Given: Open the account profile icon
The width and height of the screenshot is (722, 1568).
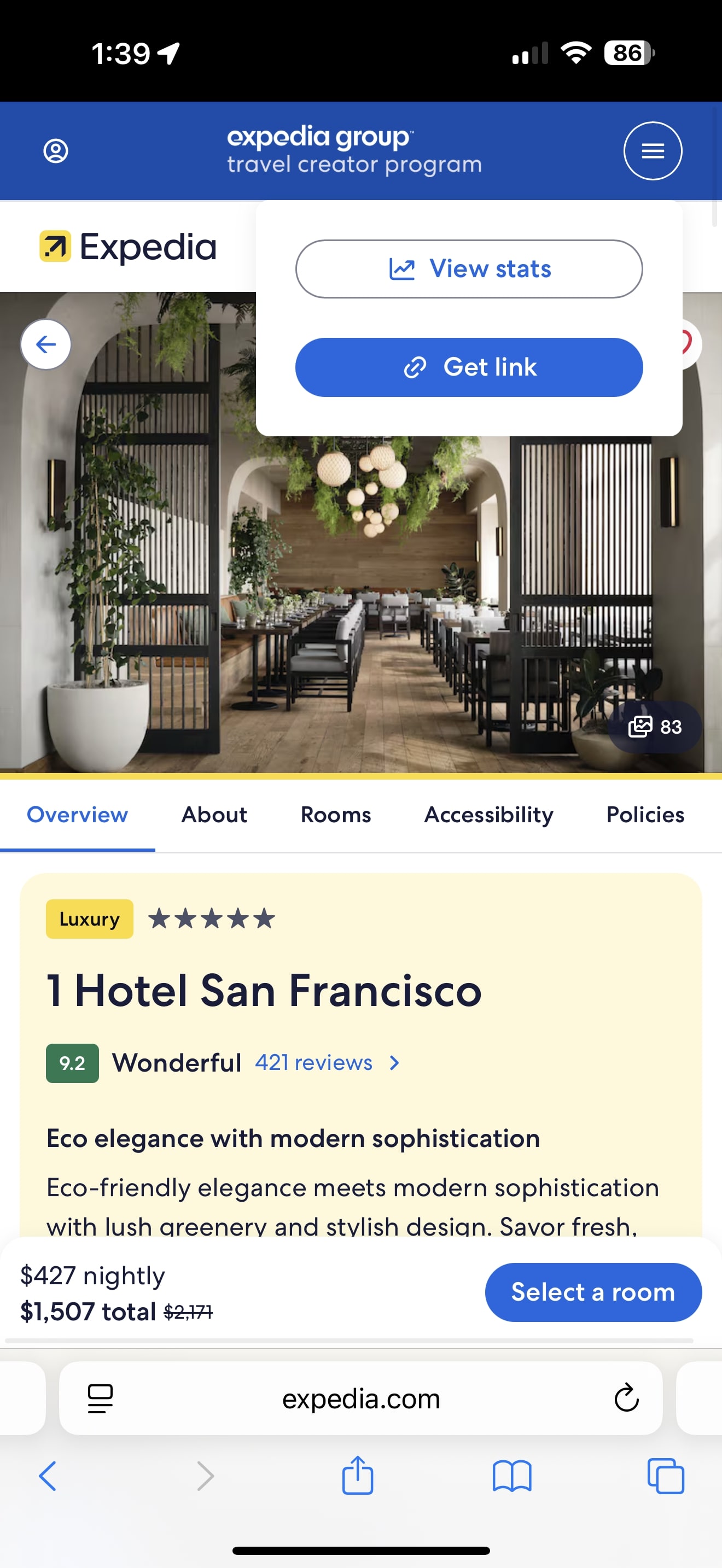Looking at the screenshot, I should coord(55,150).
